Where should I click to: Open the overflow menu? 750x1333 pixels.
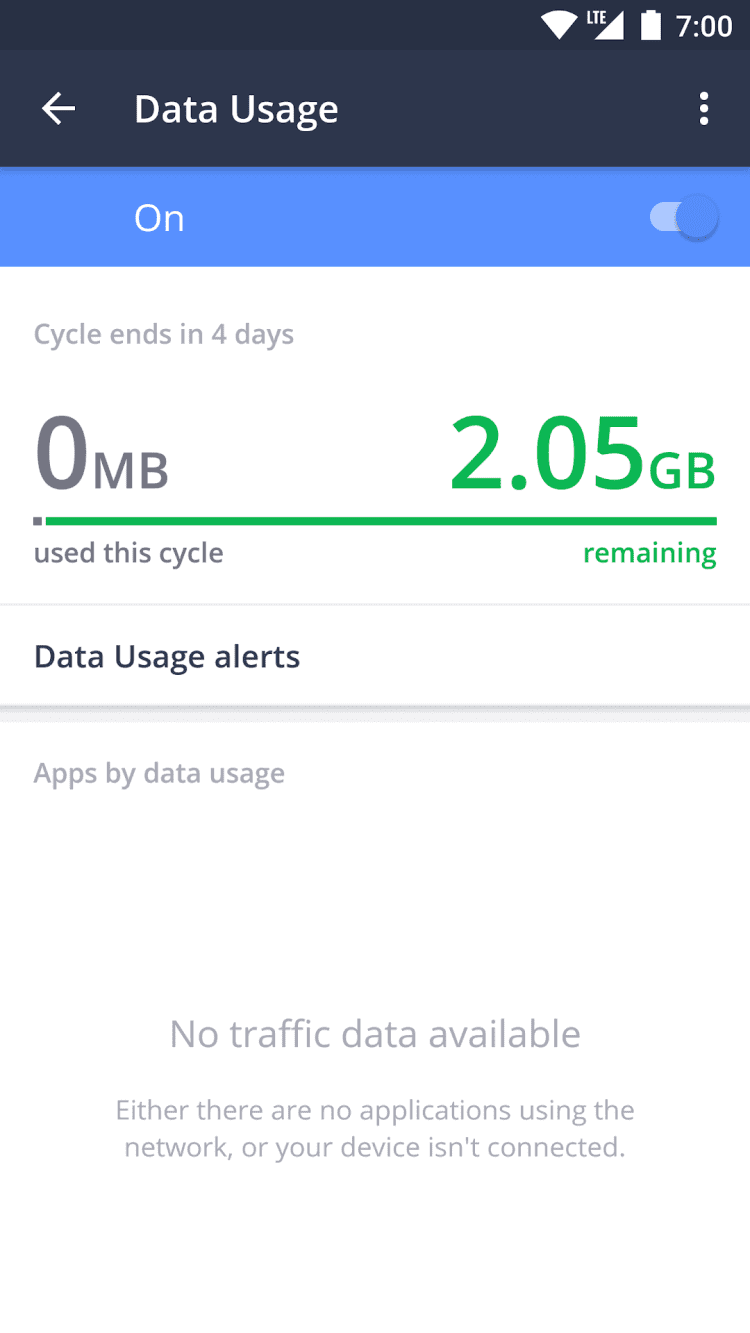point(704,109)
